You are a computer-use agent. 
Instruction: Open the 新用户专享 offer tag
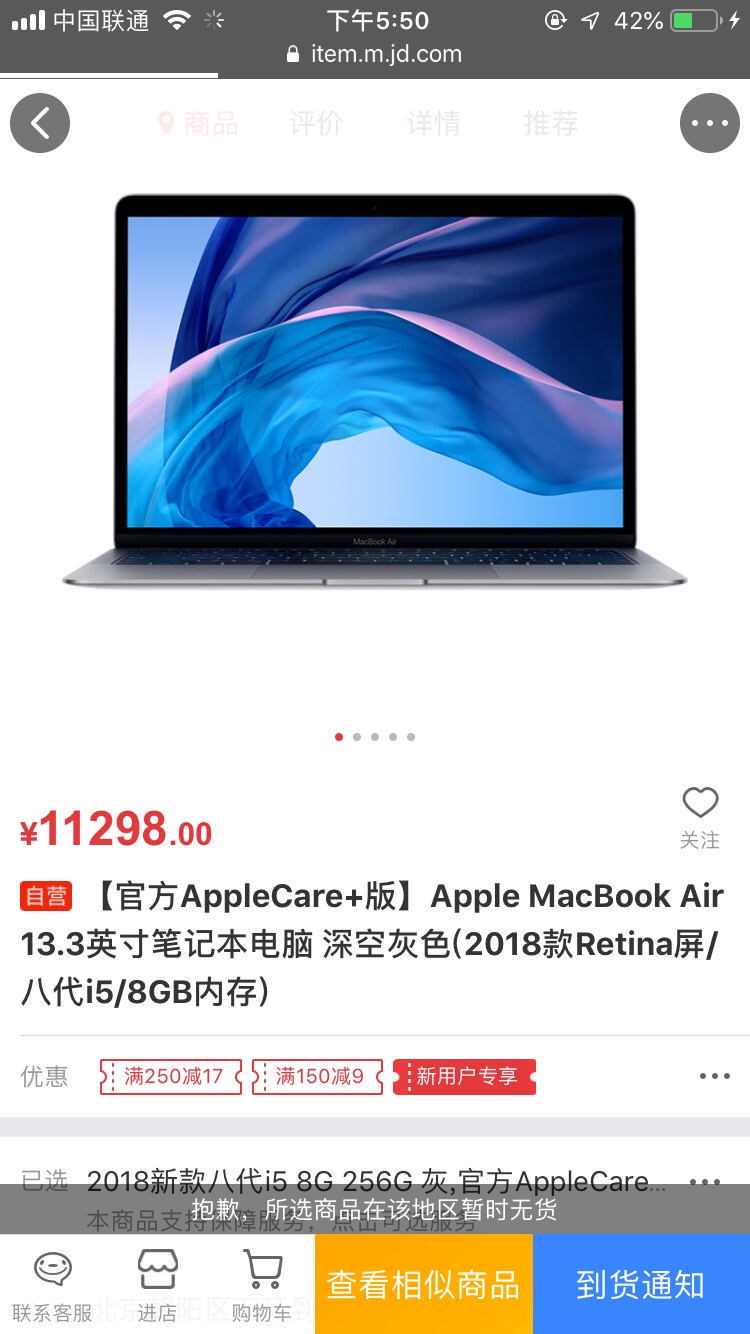click(465, 1077)
